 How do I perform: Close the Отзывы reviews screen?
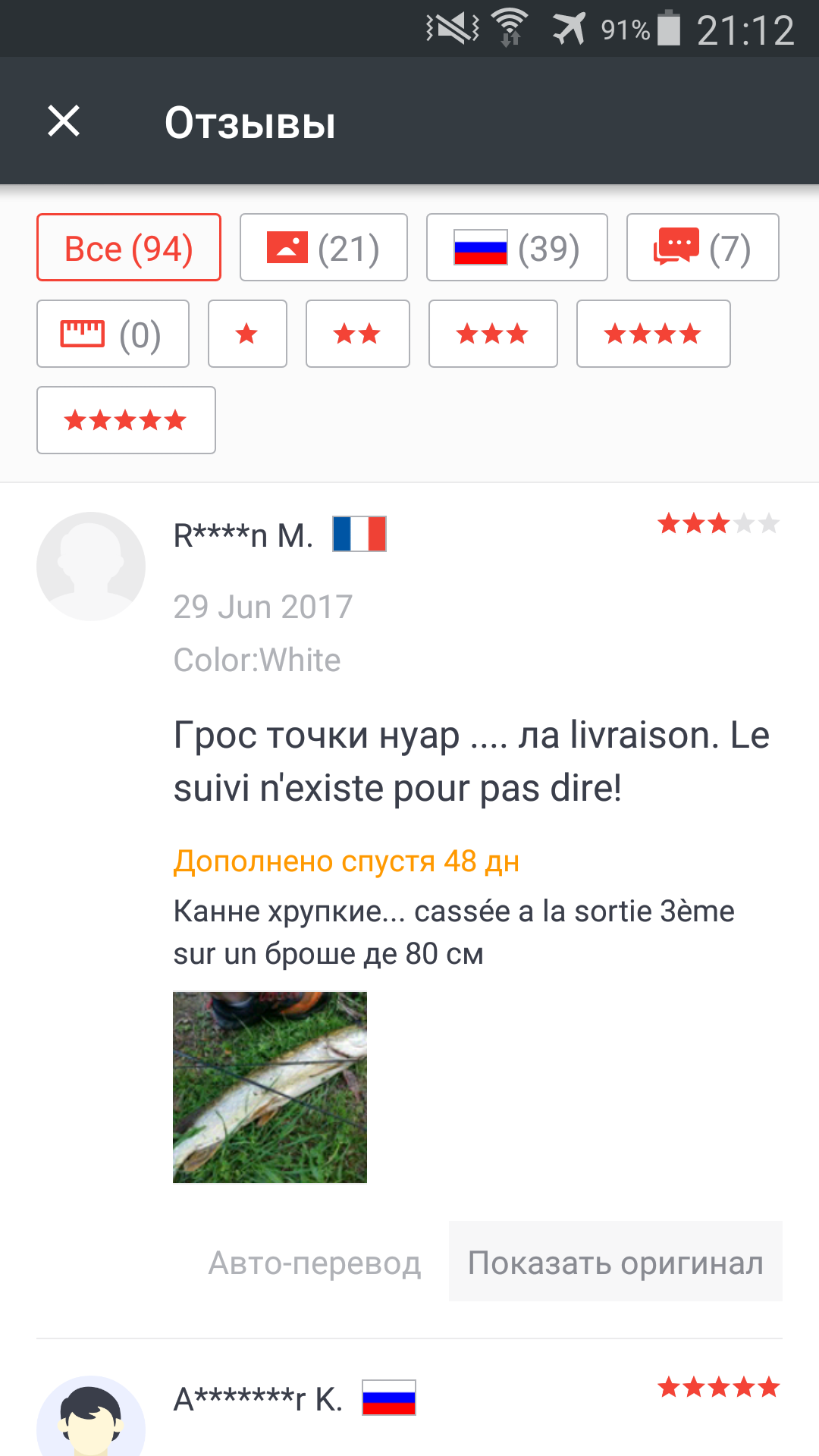(x=64, y=121)
